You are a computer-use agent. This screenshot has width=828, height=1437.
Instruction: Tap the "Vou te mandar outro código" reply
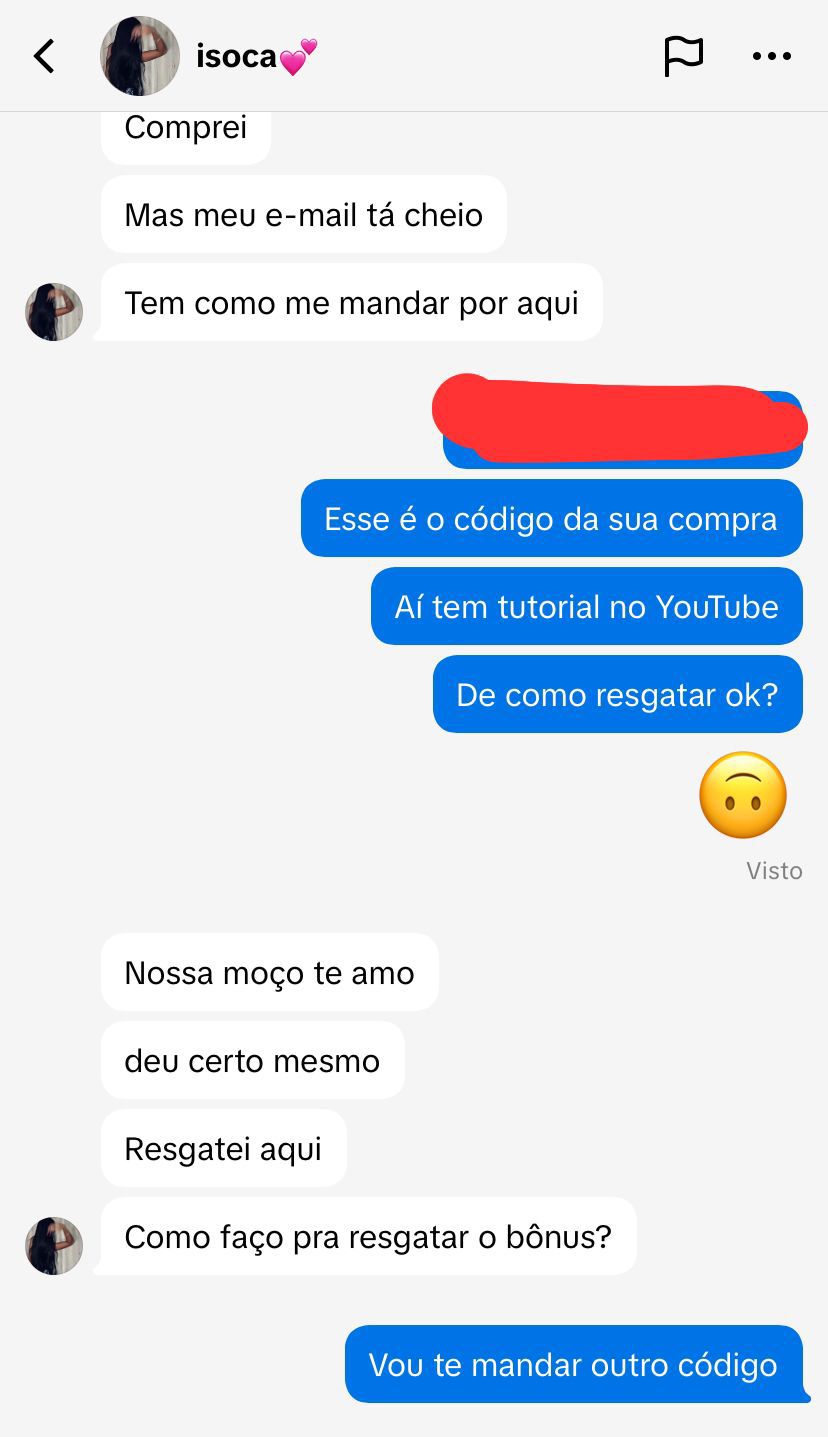click(572, 1363)
